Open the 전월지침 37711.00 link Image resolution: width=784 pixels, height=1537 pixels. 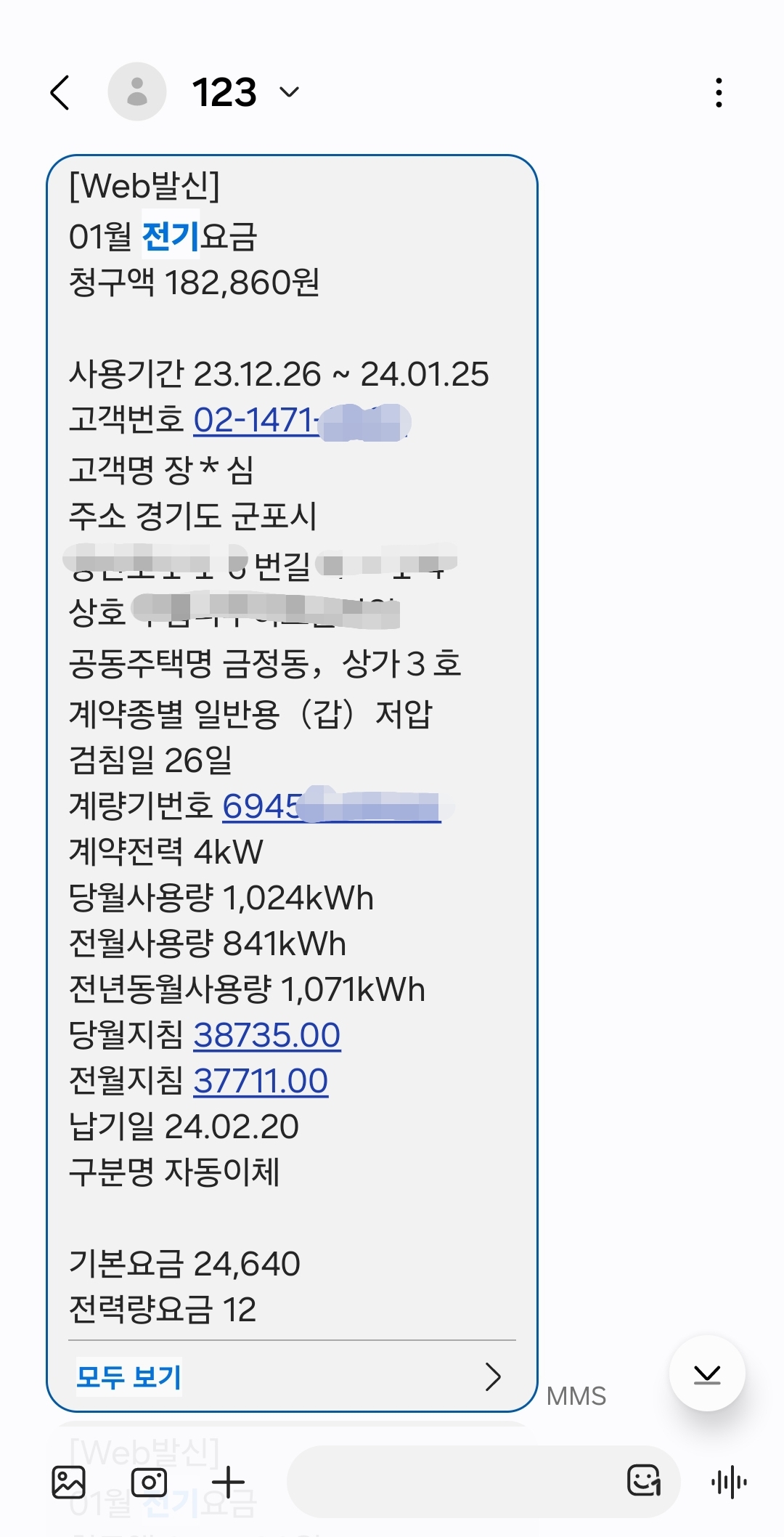[x=261, y=1081]
